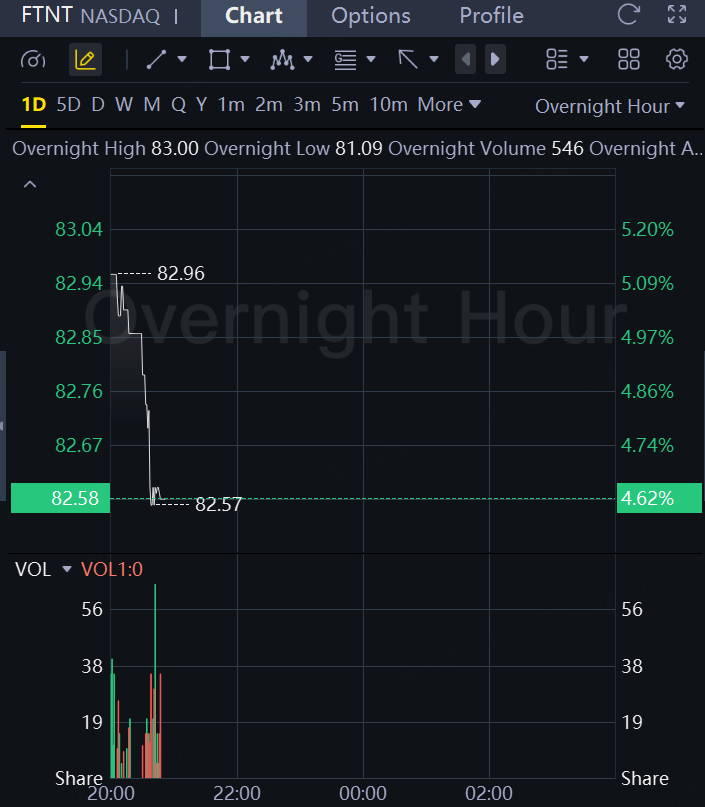Switch to the 1m interval
705x807 pixels.
(231, 104)
